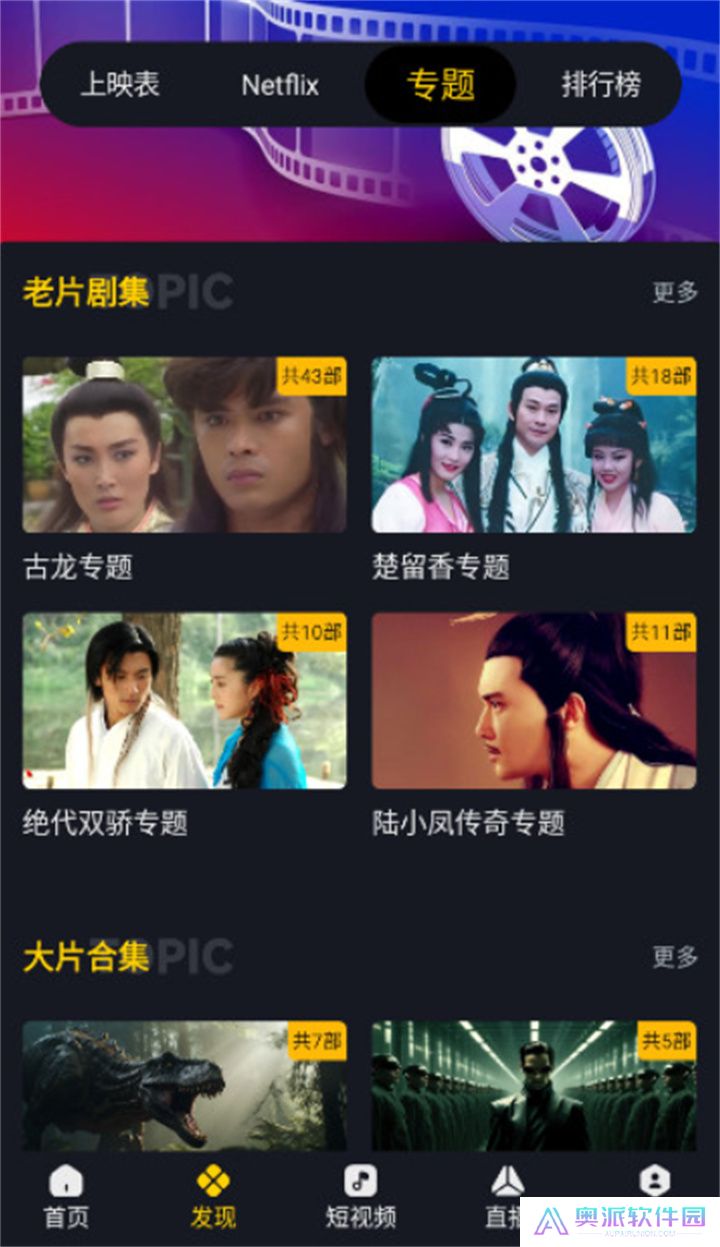Click the house icon above 首页

click(65, 1180)
